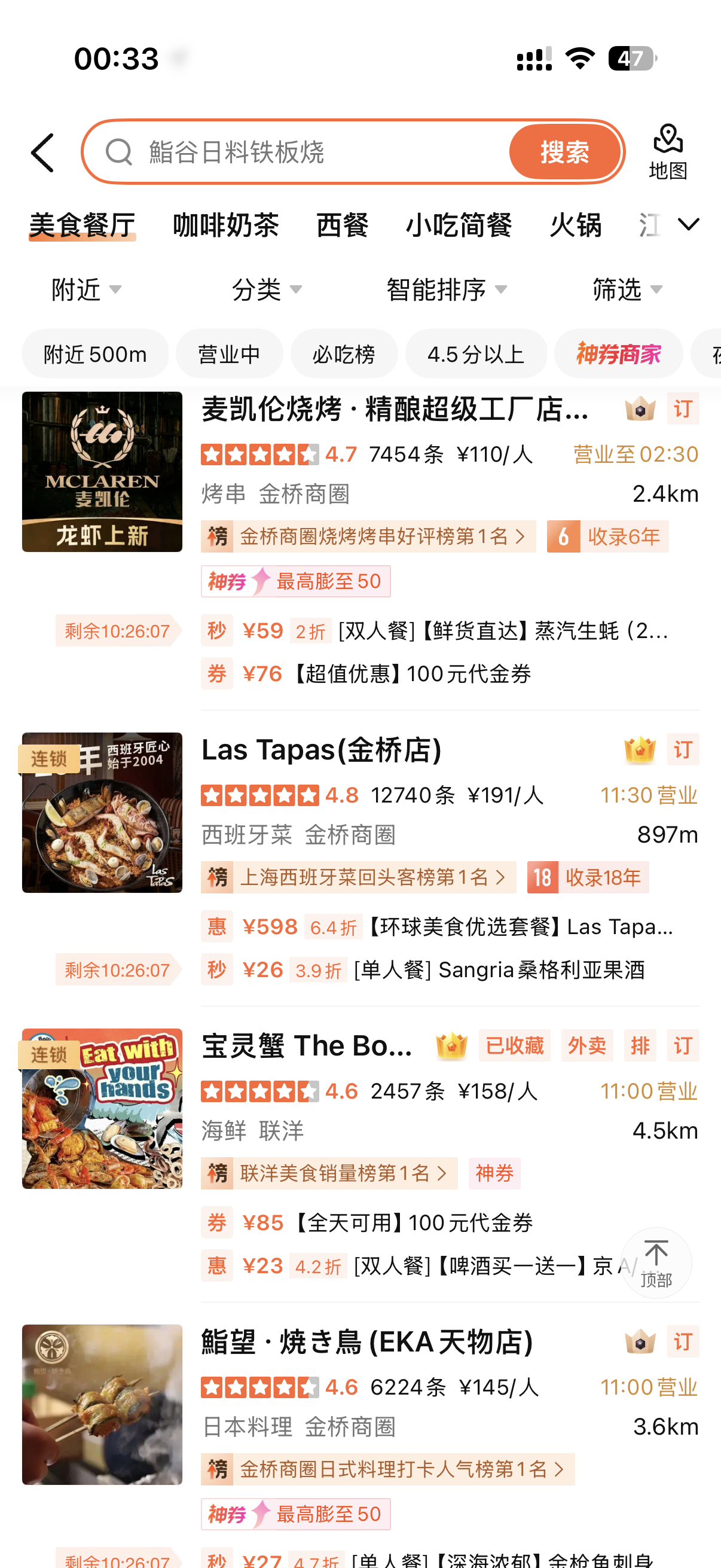Click the magnifier icon in the search bar
Image resolution: width=721 pixels, height=1568 pixels.
point(120,152)
